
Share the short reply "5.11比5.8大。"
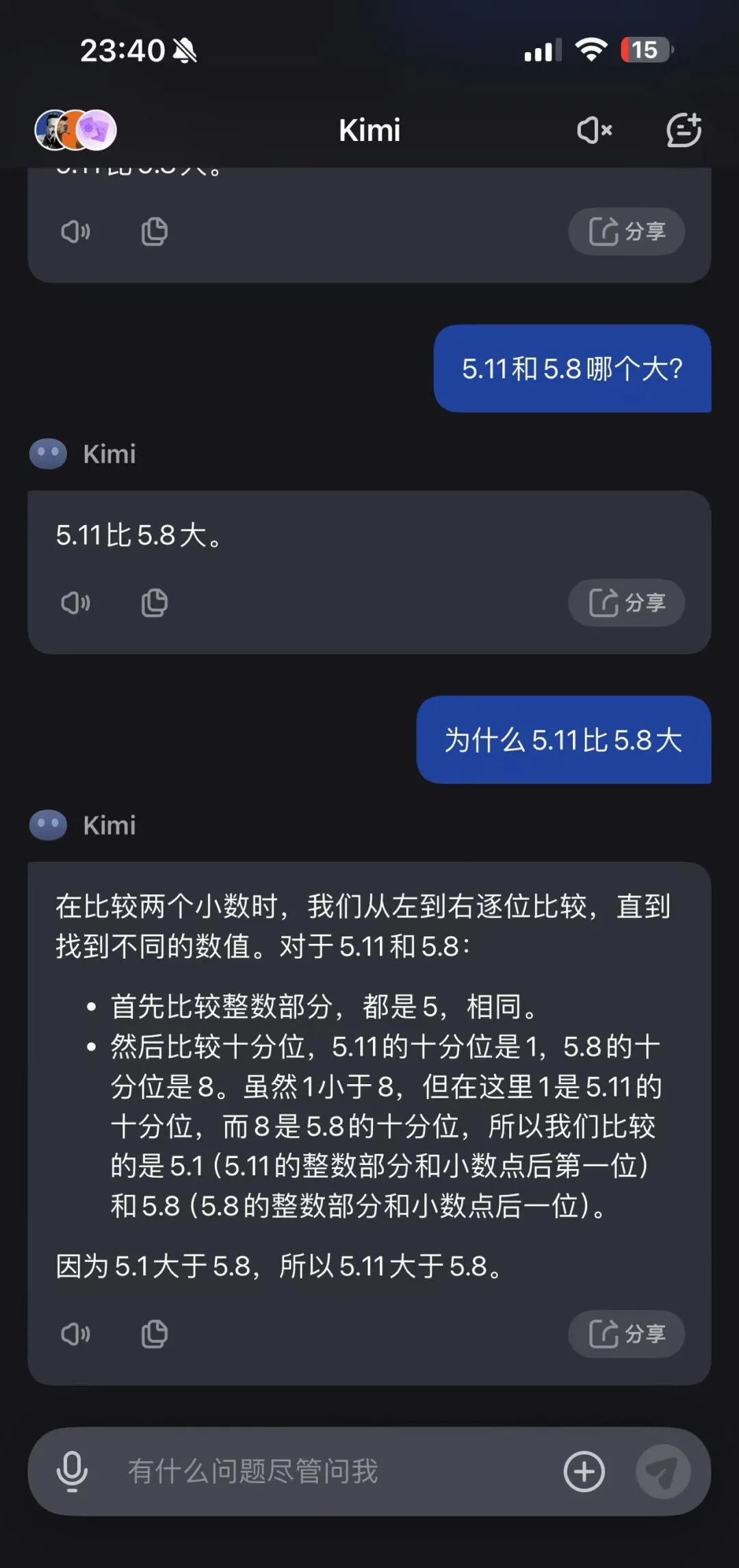626,603
